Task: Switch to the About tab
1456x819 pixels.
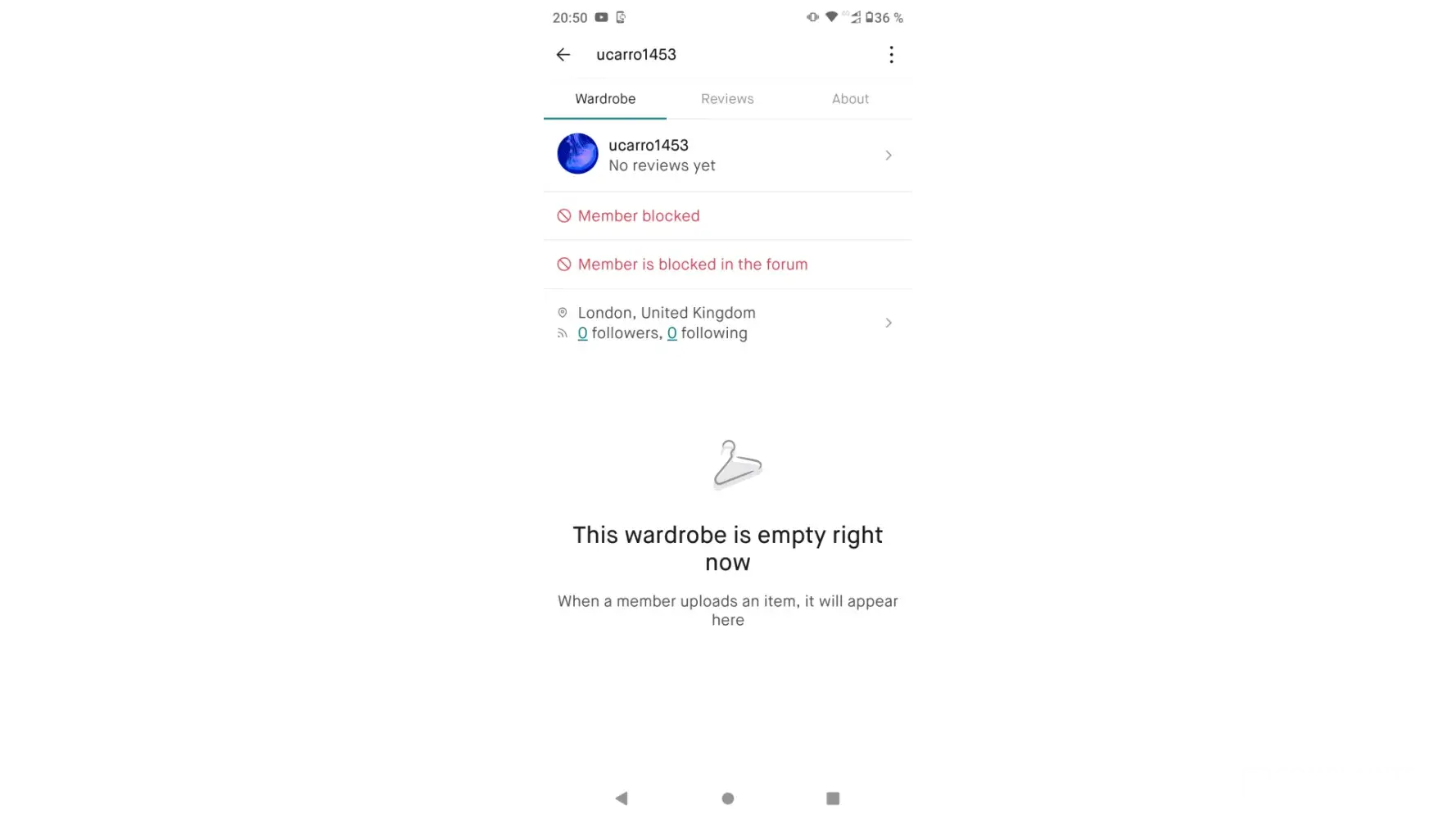Action: [850, 99]
